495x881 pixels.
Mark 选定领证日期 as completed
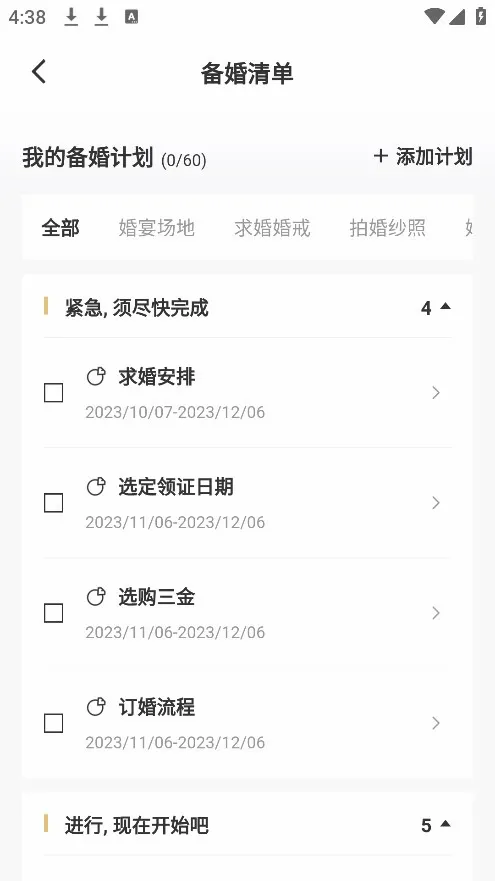53,503
